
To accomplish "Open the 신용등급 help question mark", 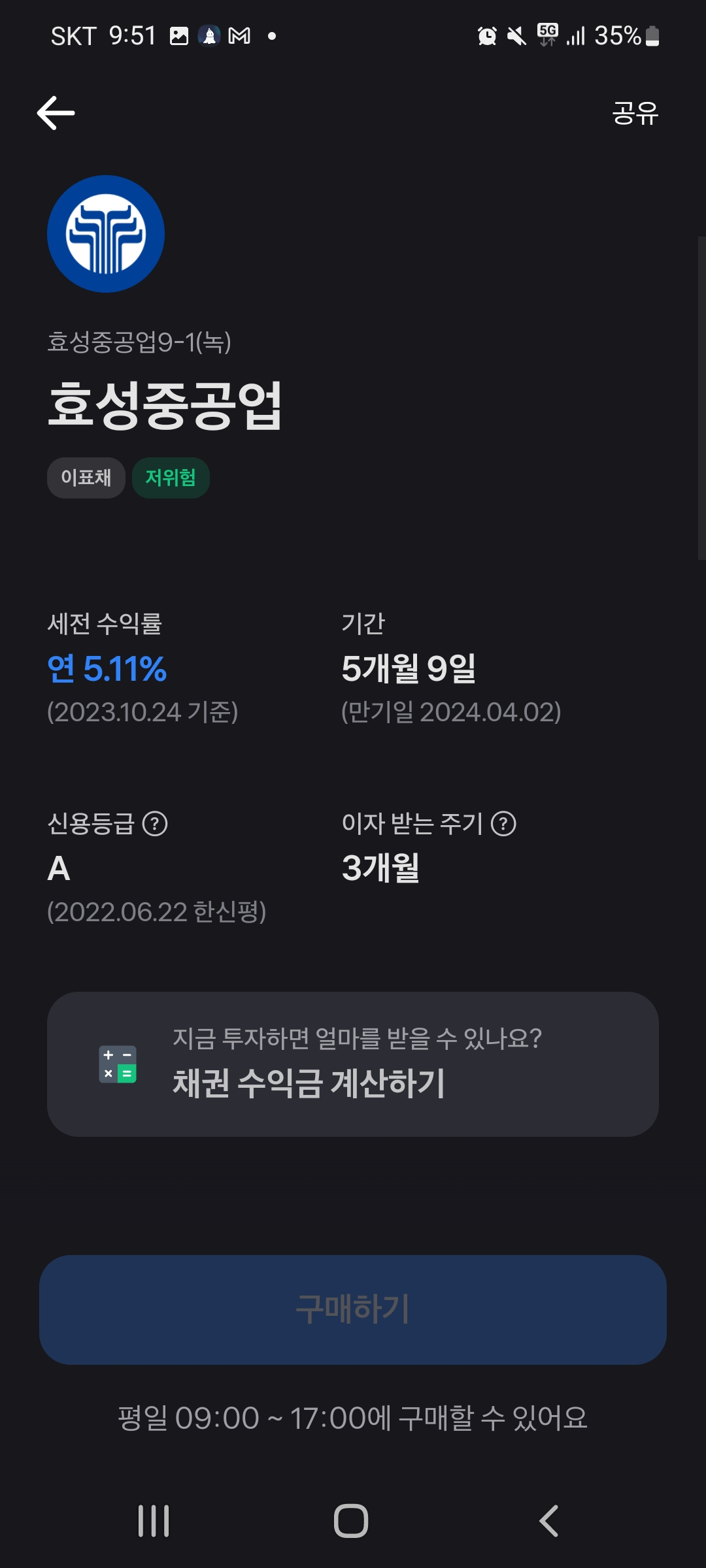I will tap(155, 823).
